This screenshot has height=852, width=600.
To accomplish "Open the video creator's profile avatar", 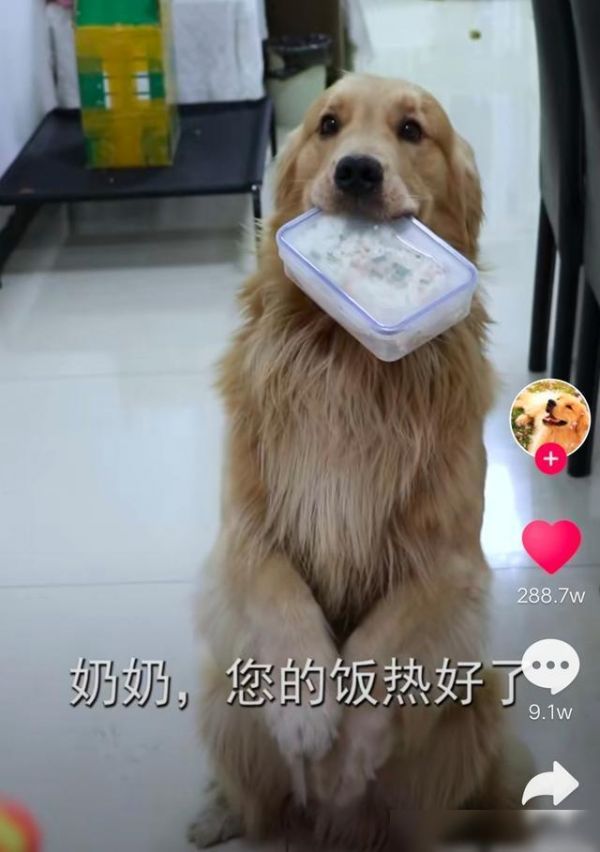I will coord(549,414).
